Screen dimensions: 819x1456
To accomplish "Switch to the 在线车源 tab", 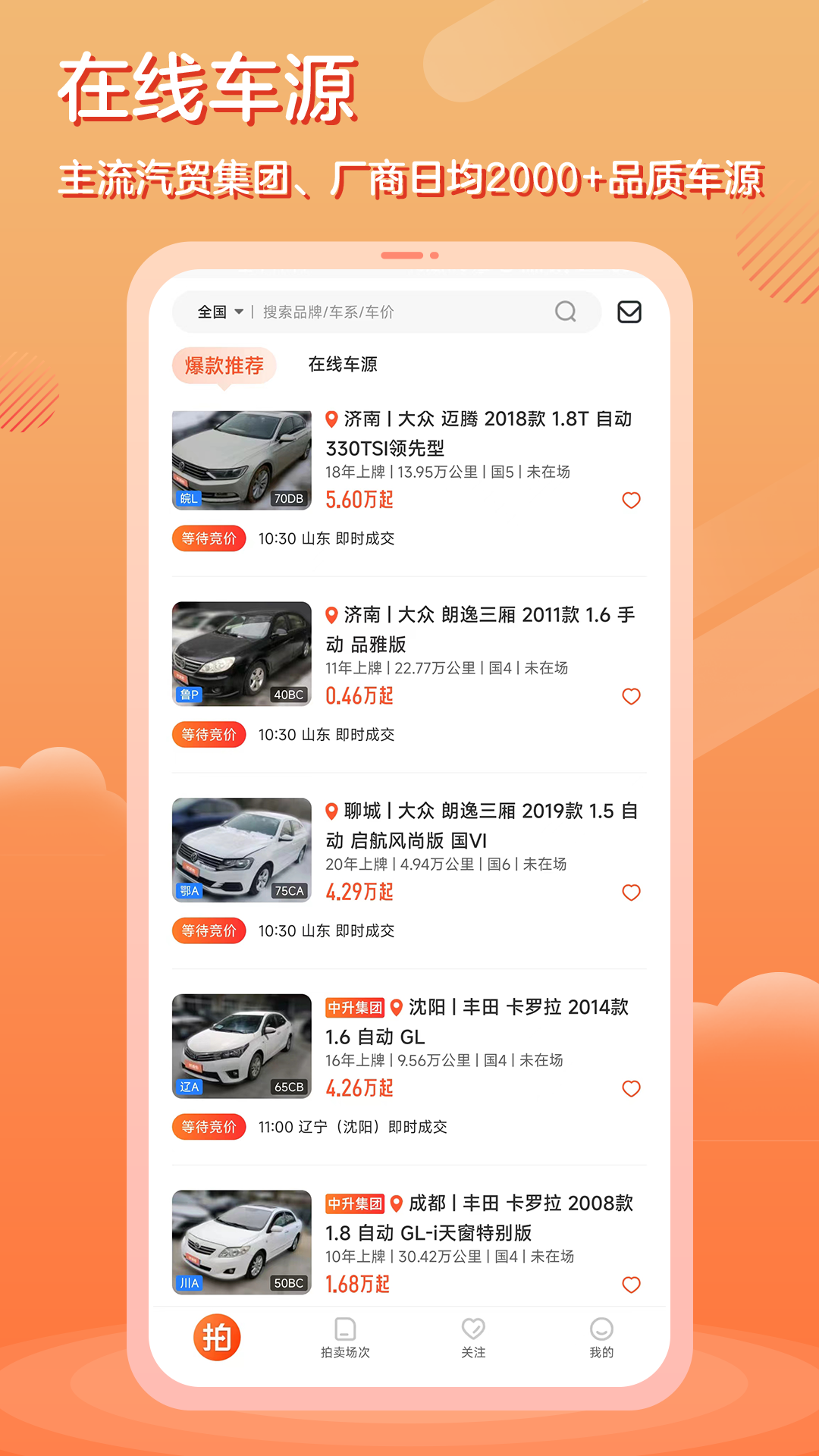I will coord(344,366).
